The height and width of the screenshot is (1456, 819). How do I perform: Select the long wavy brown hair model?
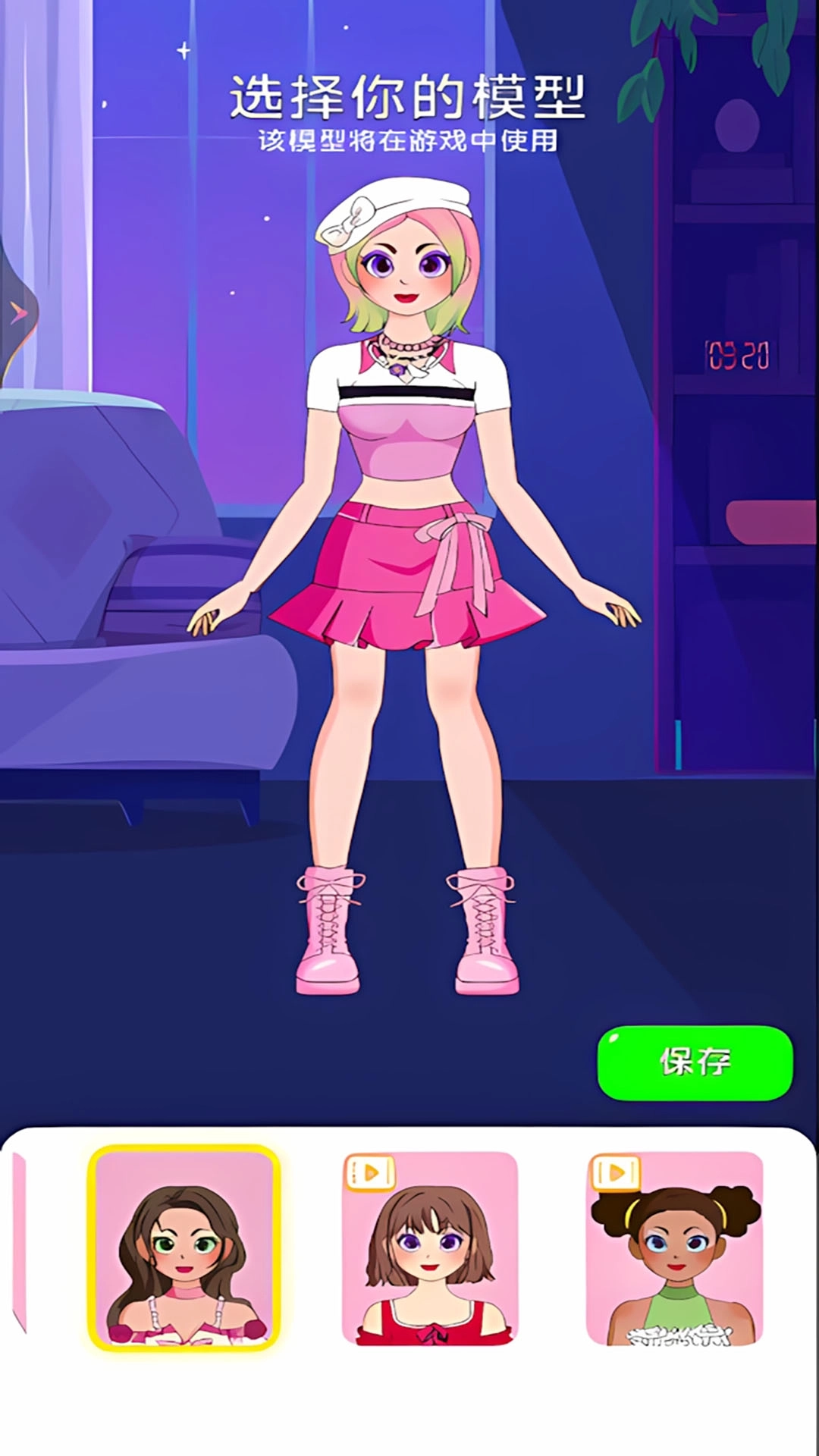click(184, 1248)
